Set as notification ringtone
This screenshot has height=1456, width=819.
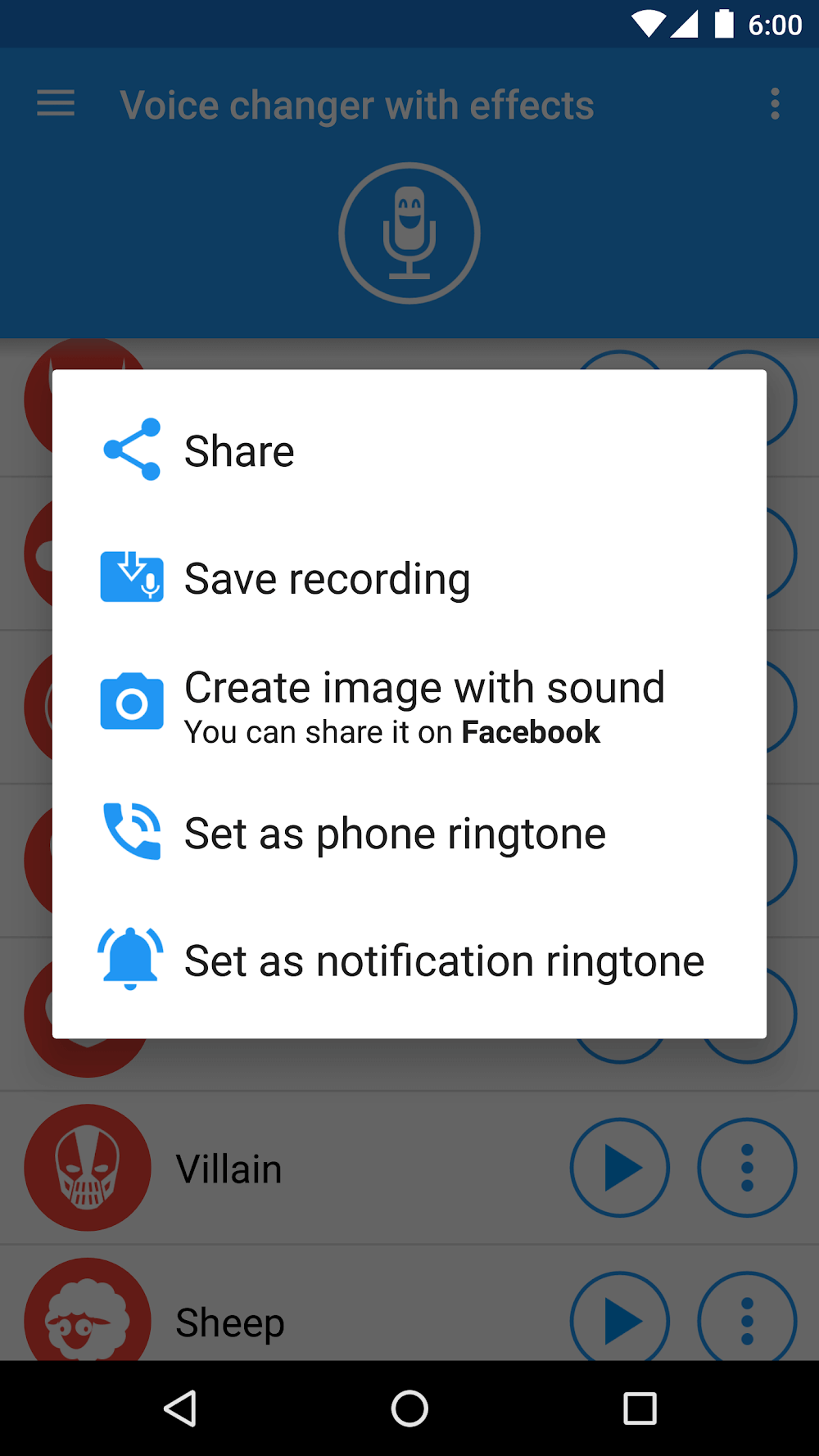[x=443, y=961]
